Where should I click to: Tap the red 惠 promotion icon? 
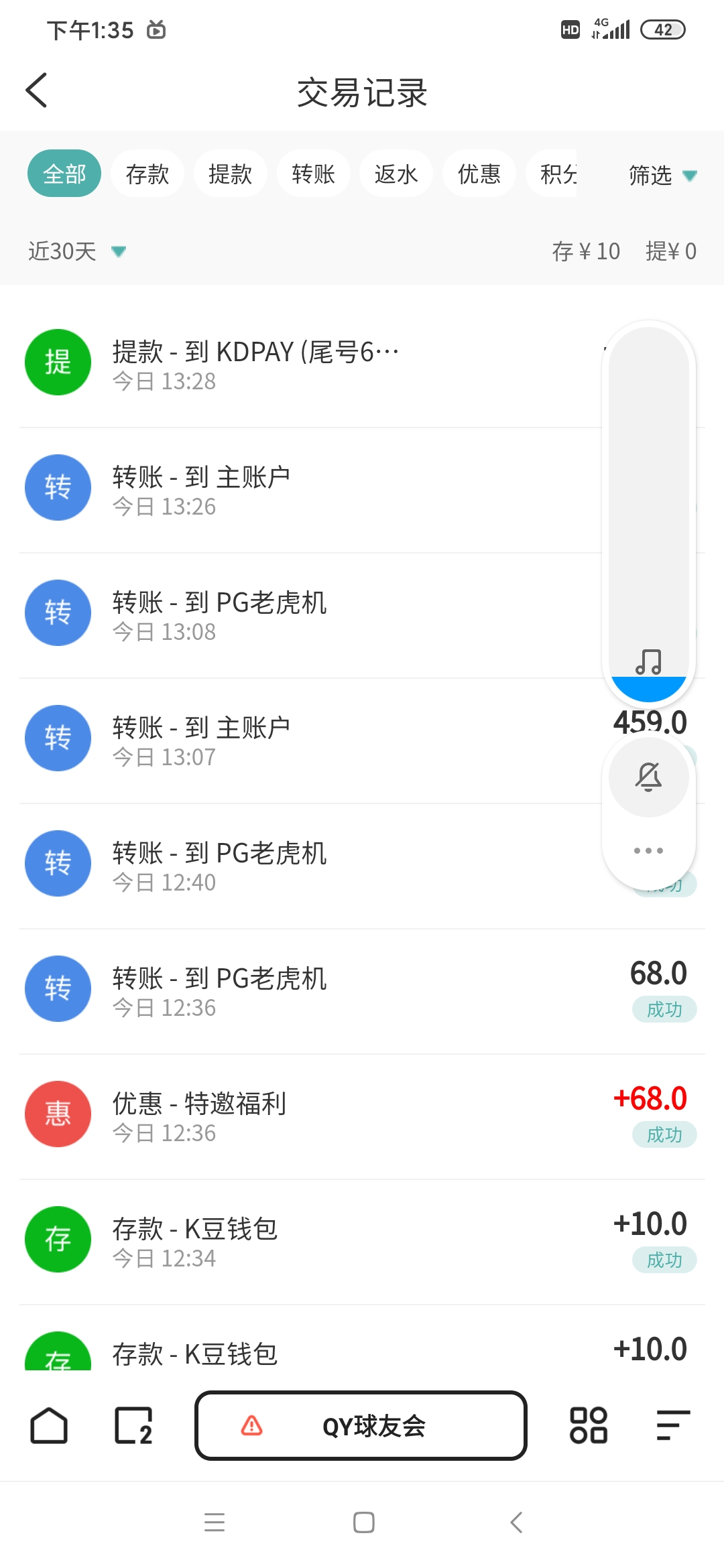[x=57, y=1114]
